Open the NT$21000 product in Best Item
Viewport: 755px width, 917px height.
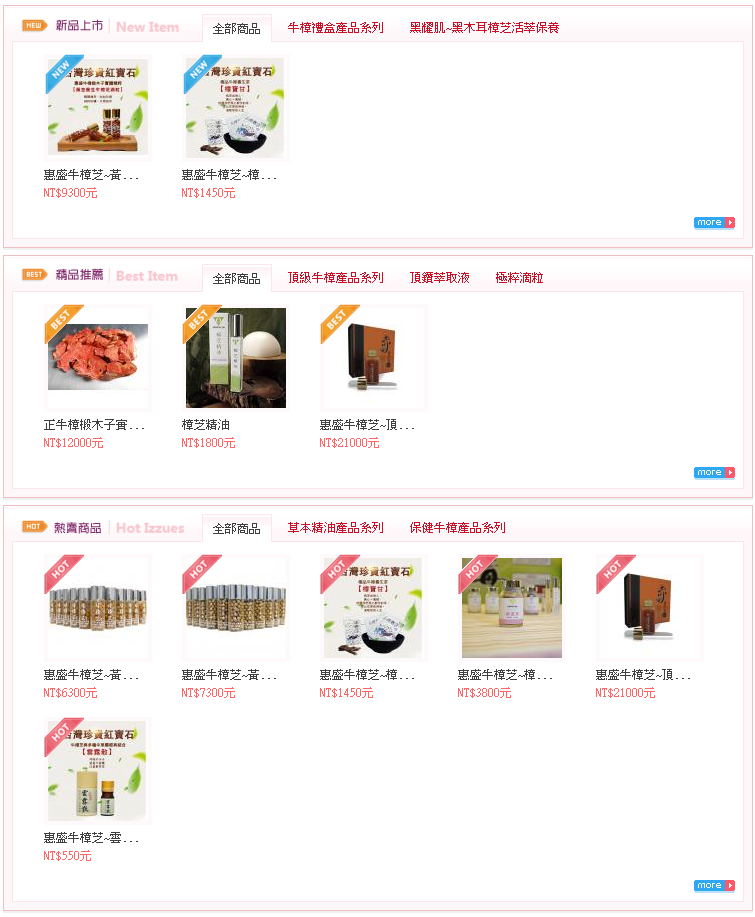(373, 358)
